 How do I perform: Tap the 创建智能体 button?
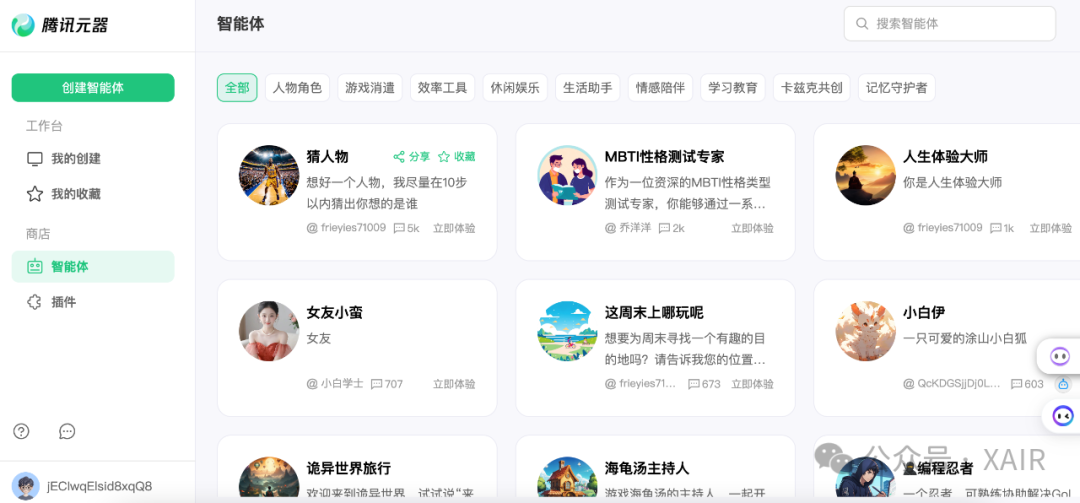(93, 88)
